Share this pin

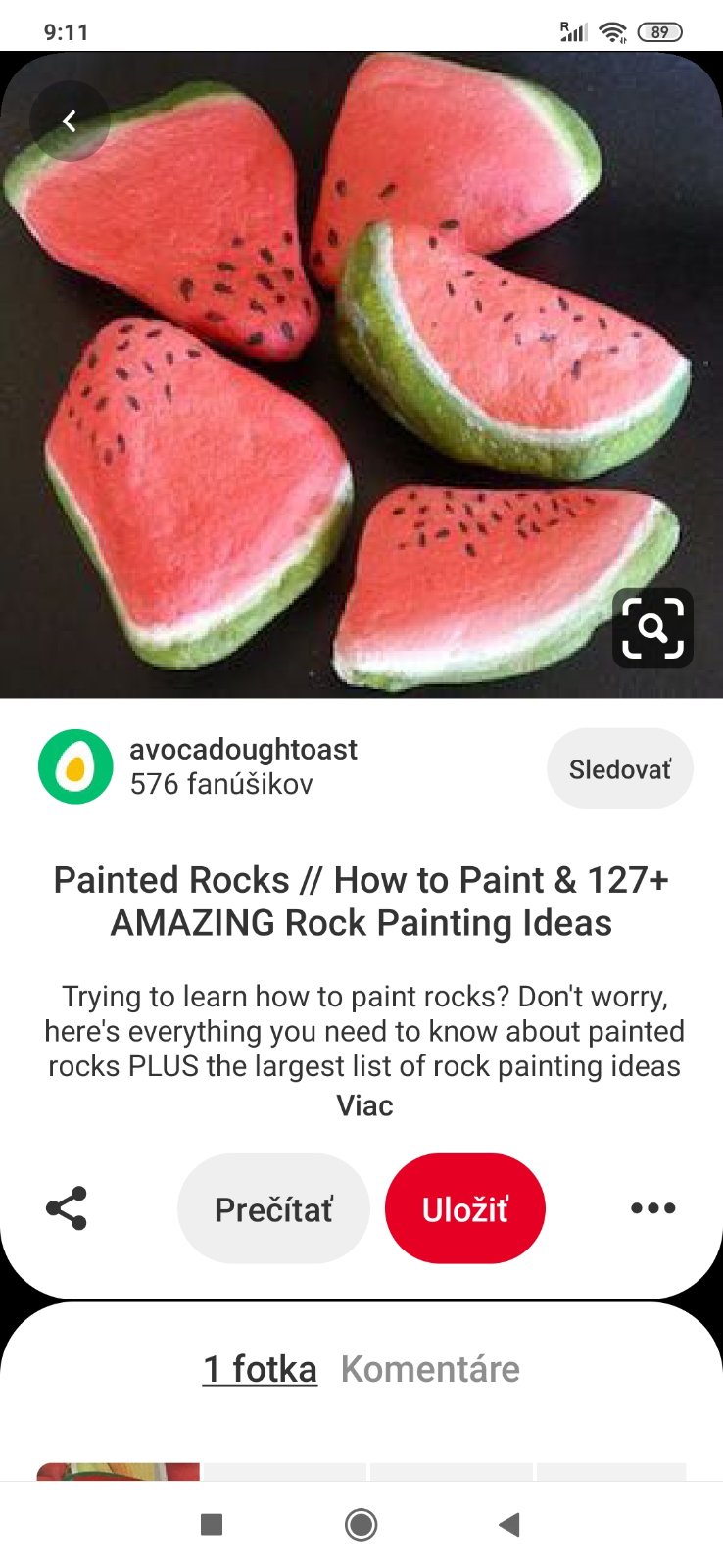tap(67, 1208)
